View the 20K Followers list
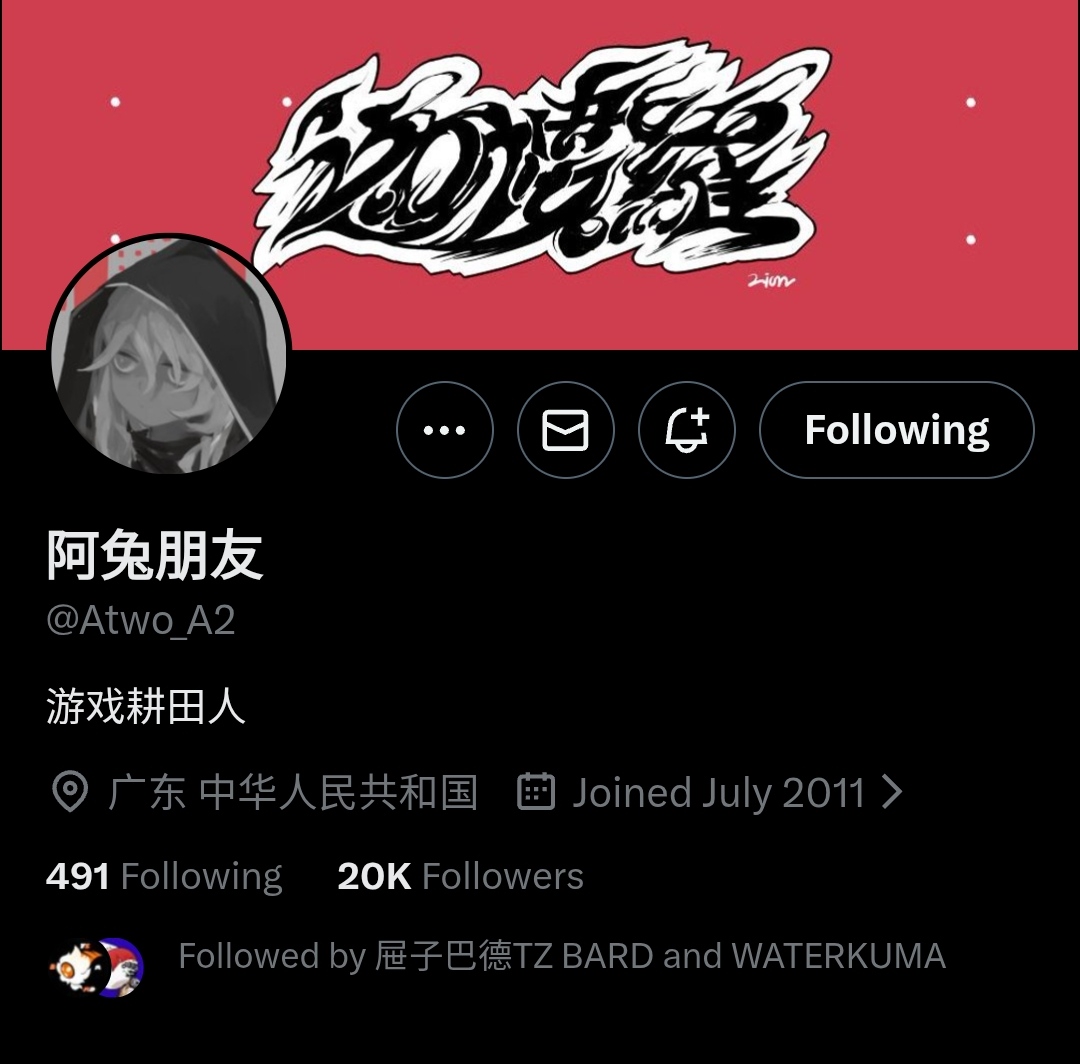The height and width of the screenshot is (1064, 1080). tap(460, 876)
